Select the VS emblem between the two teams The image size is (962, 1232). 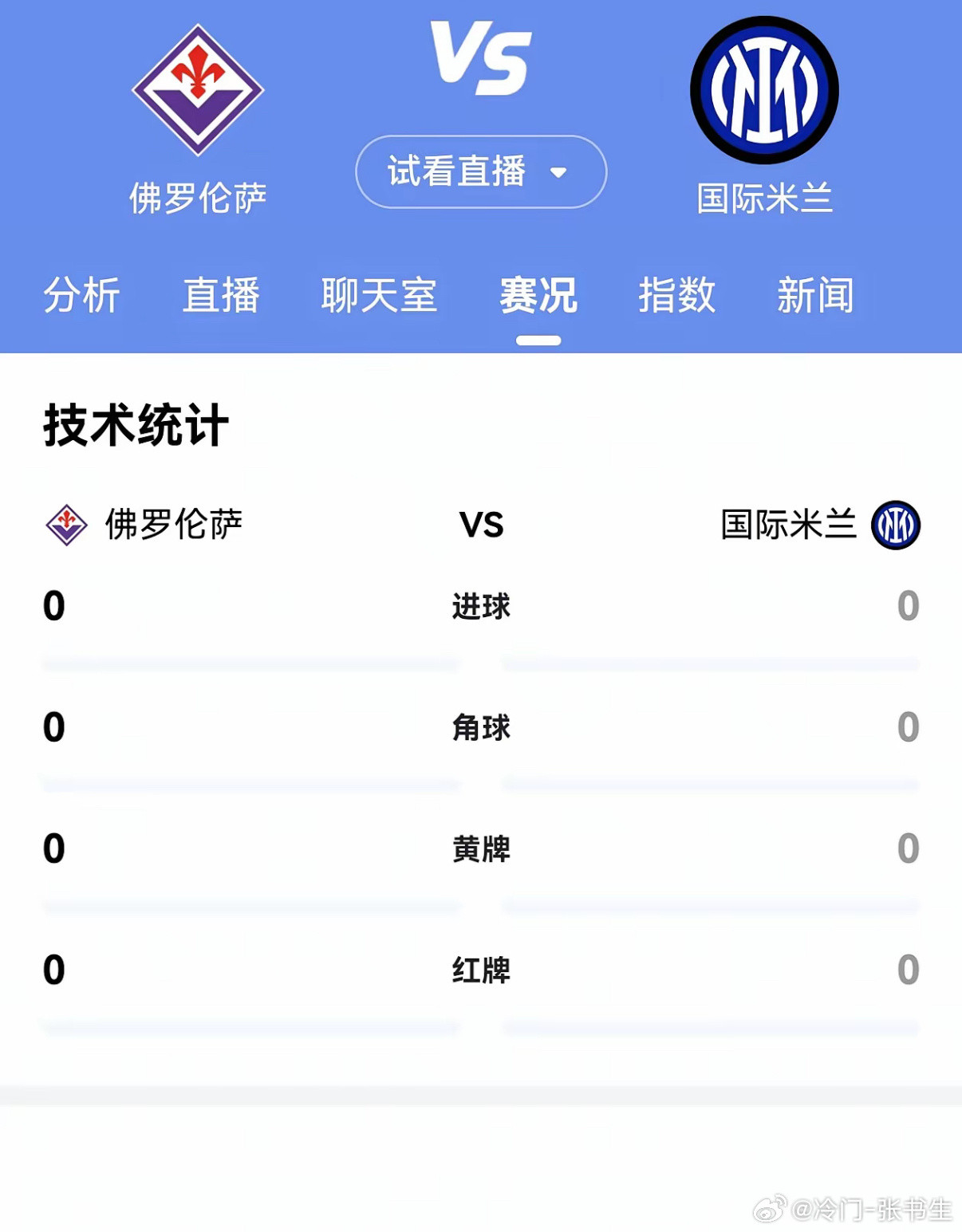pyautogui.click(x=480, y=56)
